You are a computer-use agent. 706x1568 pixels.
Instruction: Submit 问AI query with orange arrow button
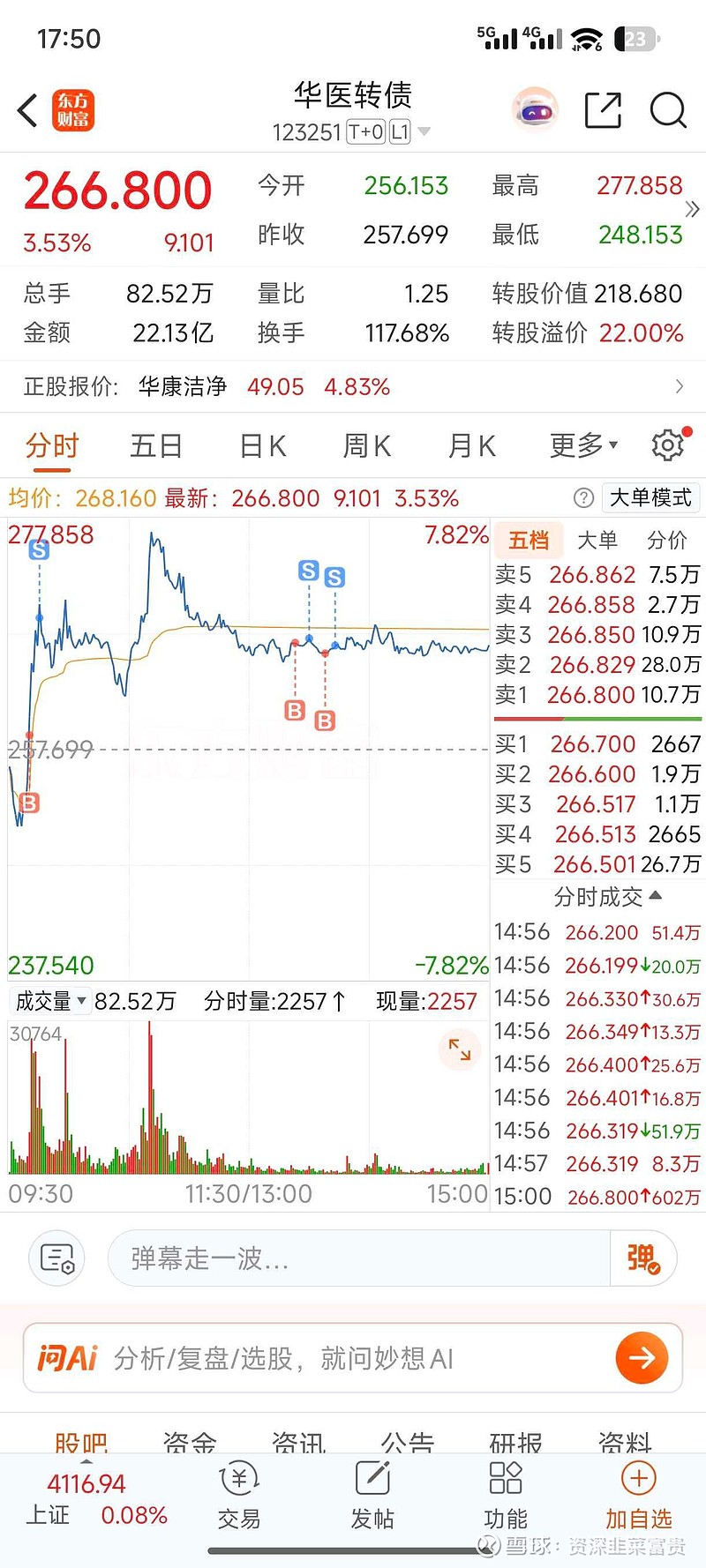click(642, 1358)
